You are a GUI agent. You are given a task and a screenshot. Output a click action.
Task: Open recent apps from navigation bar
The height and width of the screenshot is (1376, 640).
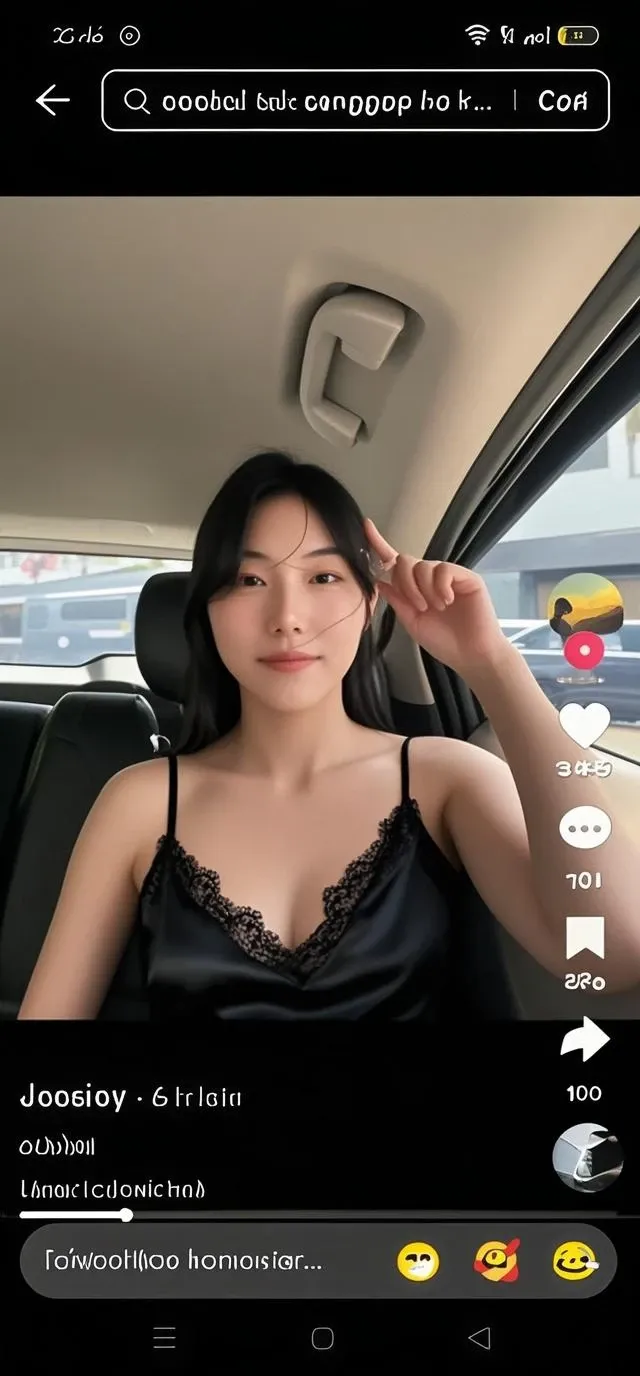pyautogui.click(x=164, y=1338)
